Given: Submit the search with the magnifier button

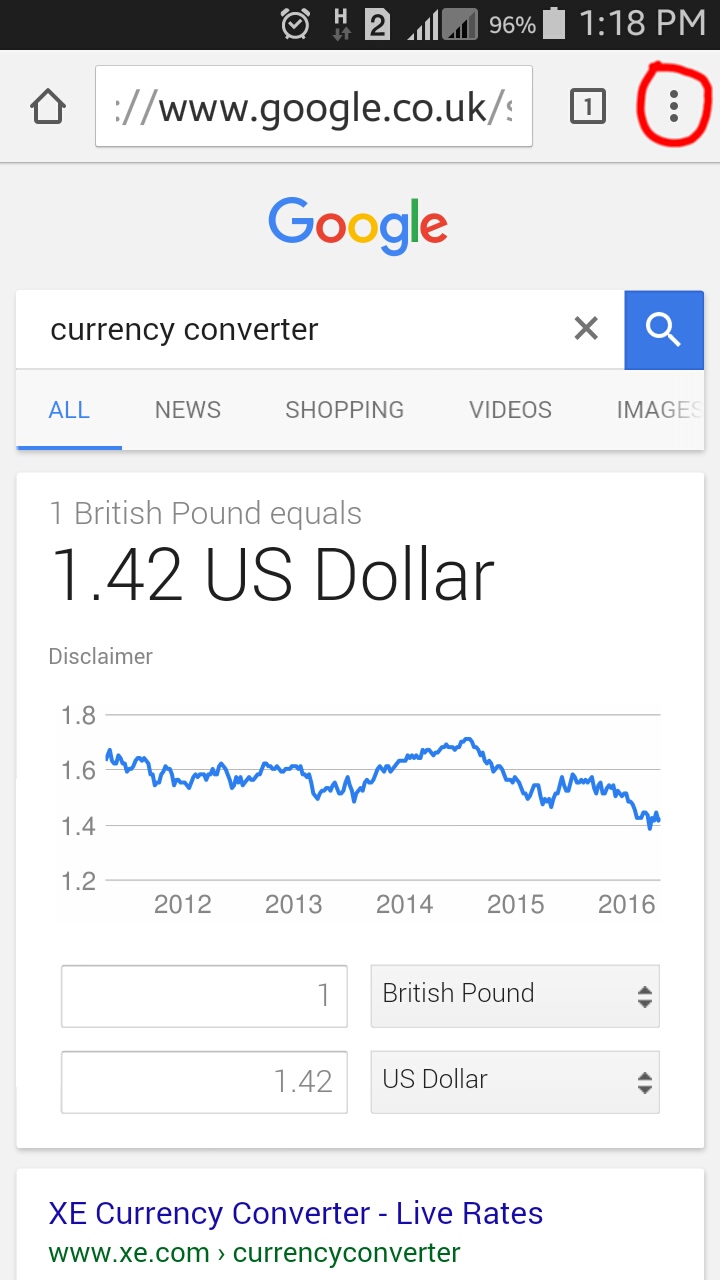Looking at the screenshot, I should (664, 330).
